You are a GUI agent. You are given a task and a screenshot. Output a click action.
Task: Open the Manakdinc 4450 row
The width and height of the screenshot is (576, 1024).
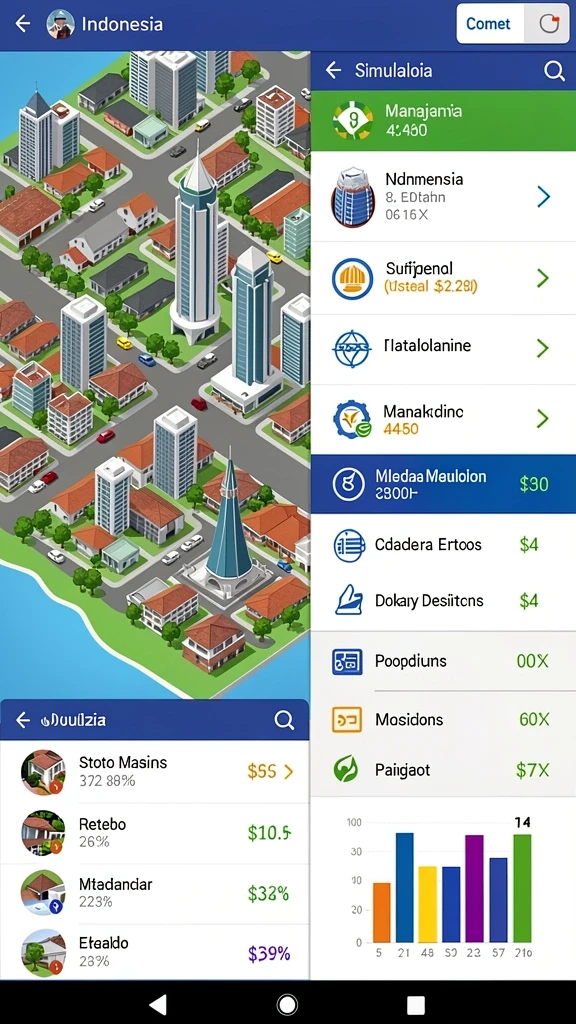pos(443,419)
